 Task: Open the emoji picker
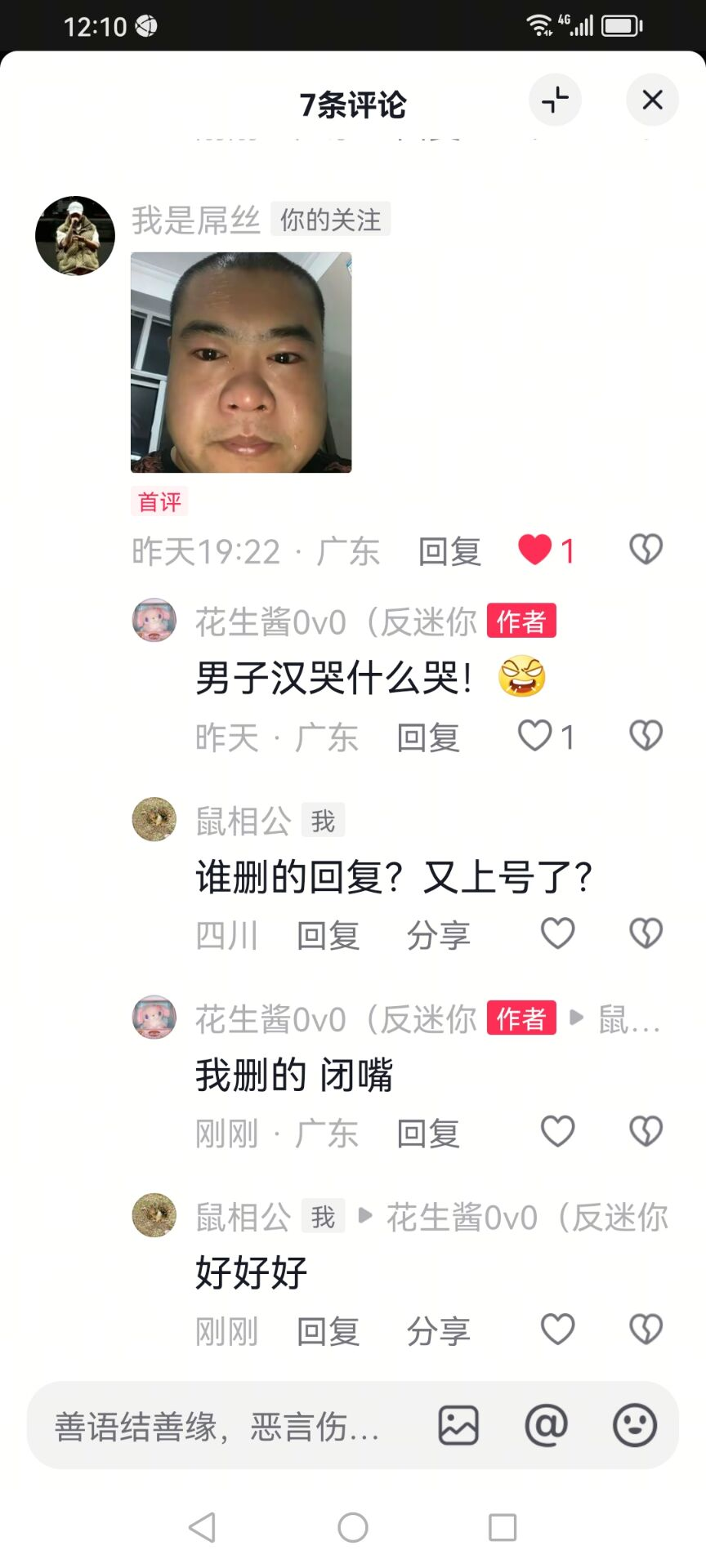click(x=635, y=1426)
